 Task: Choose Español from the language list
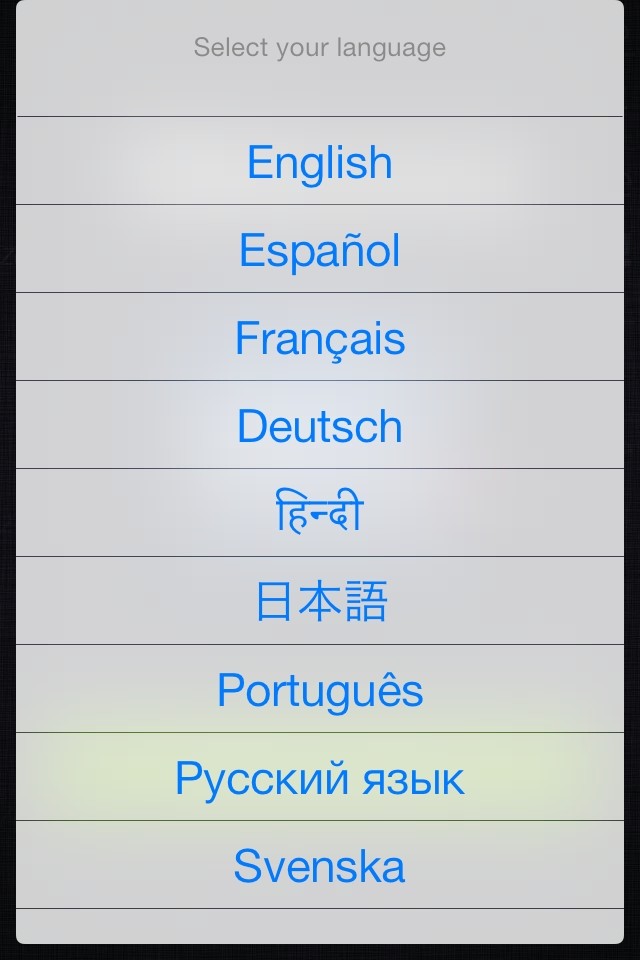(x=320, y=250)
